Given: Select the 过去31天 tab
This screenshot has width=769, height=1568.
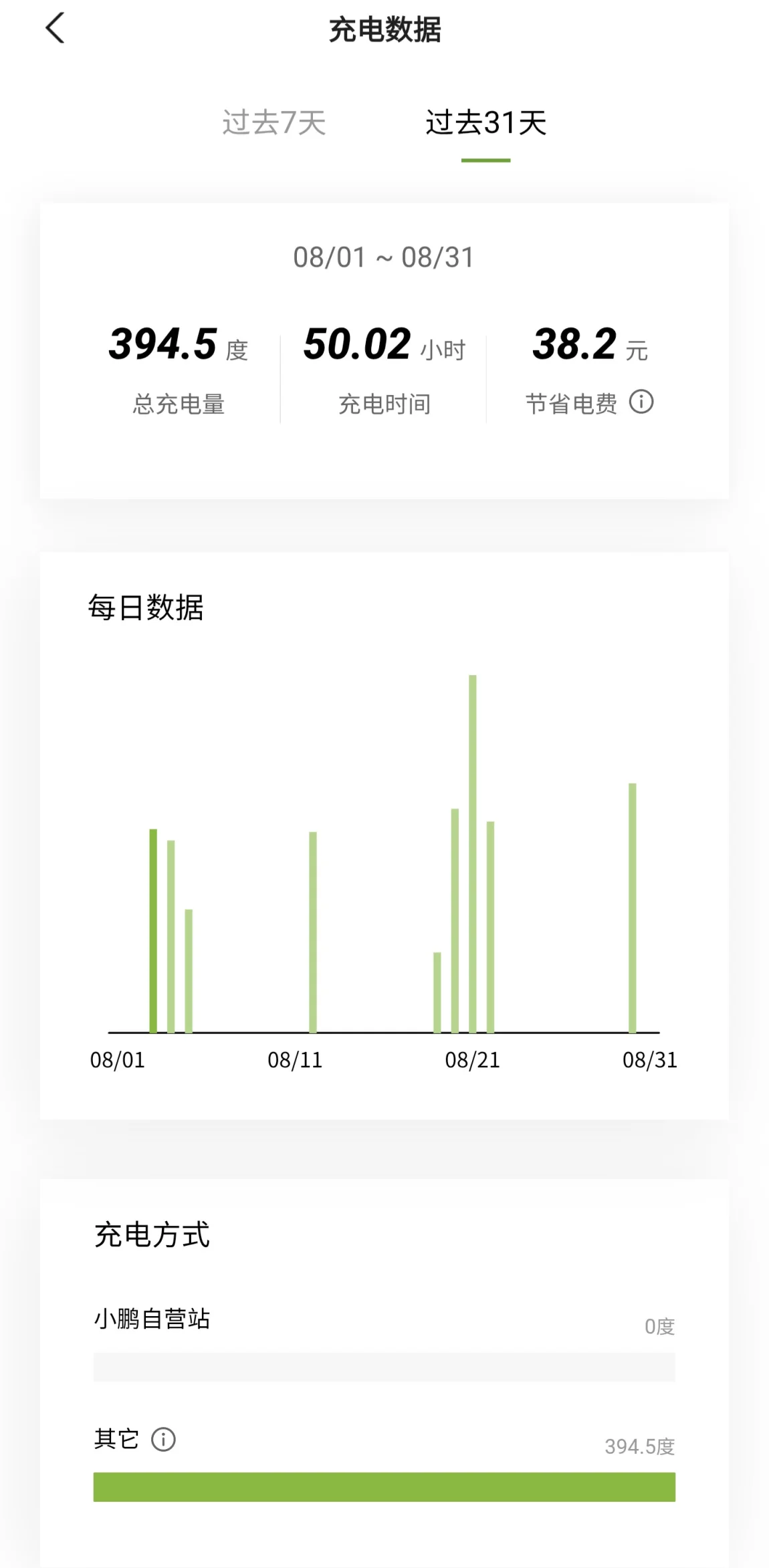Looking at the screenshot, I should click(486, 123).
